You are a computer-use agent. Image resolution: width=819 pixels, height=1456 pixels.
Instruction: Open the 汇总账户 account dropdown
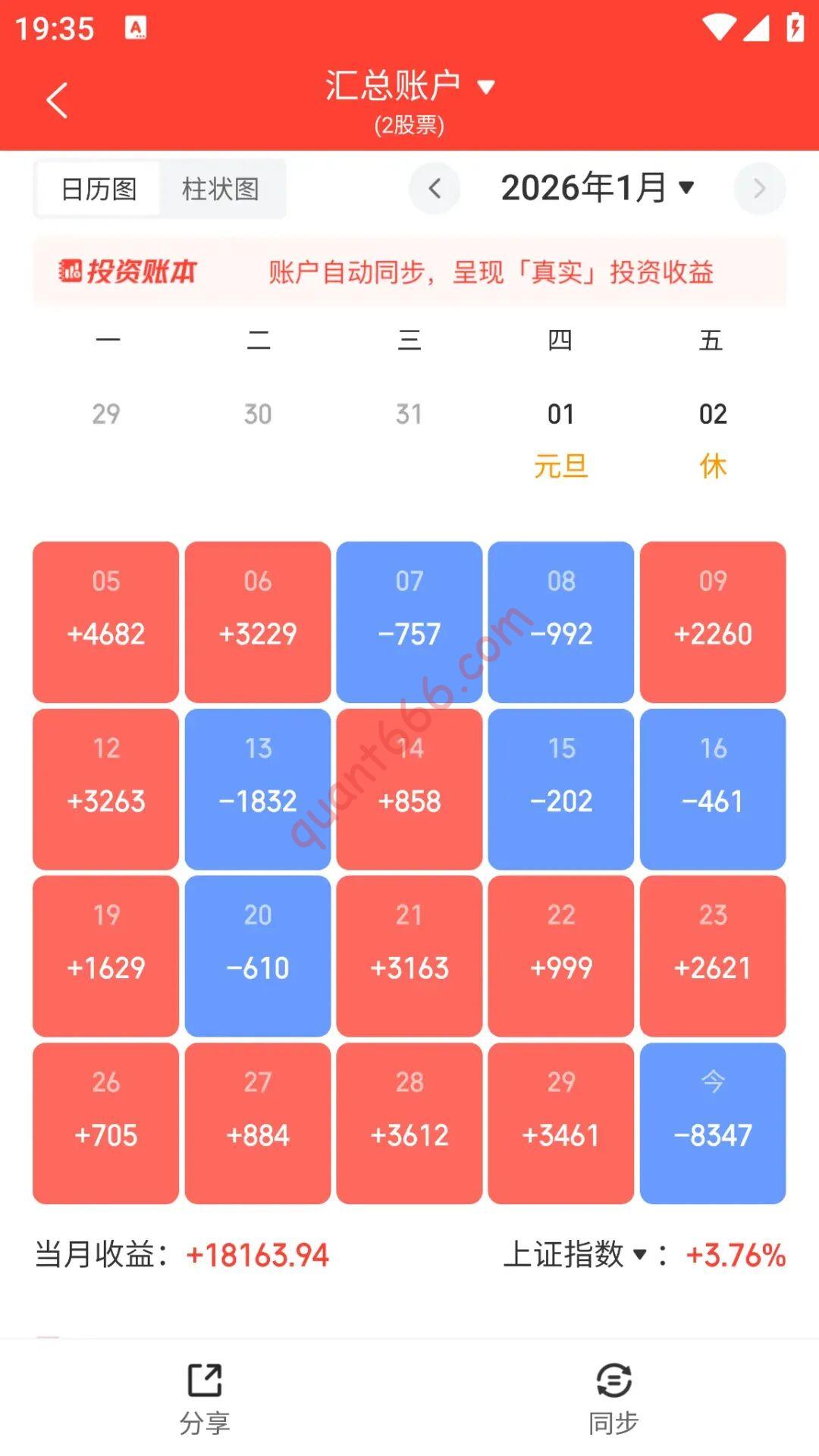409,86
